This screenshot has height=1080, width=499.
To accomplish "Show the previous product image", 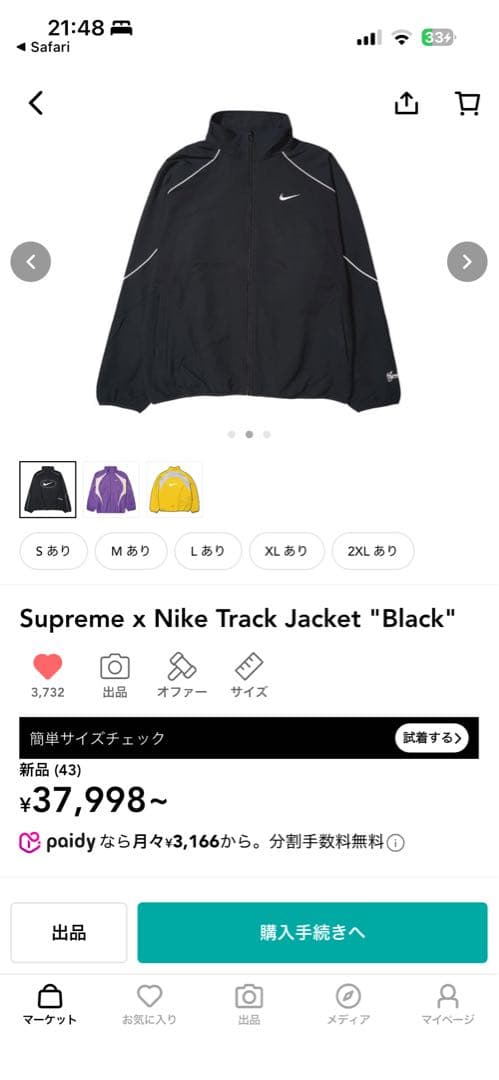I will click(x=30, y=262).
